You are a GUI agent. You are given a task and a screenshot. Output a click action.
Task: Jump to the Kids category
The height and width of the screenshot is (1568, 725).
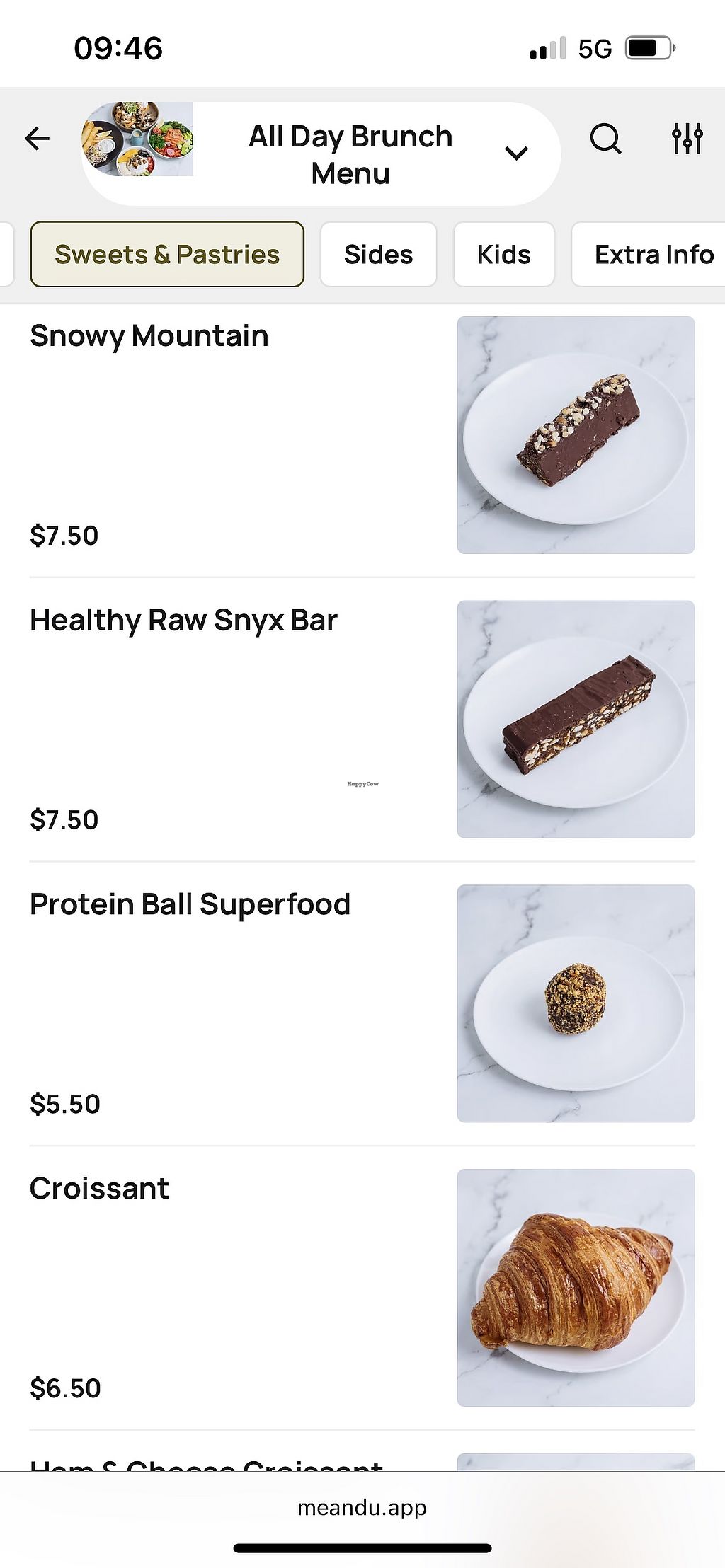pos(503,254)
